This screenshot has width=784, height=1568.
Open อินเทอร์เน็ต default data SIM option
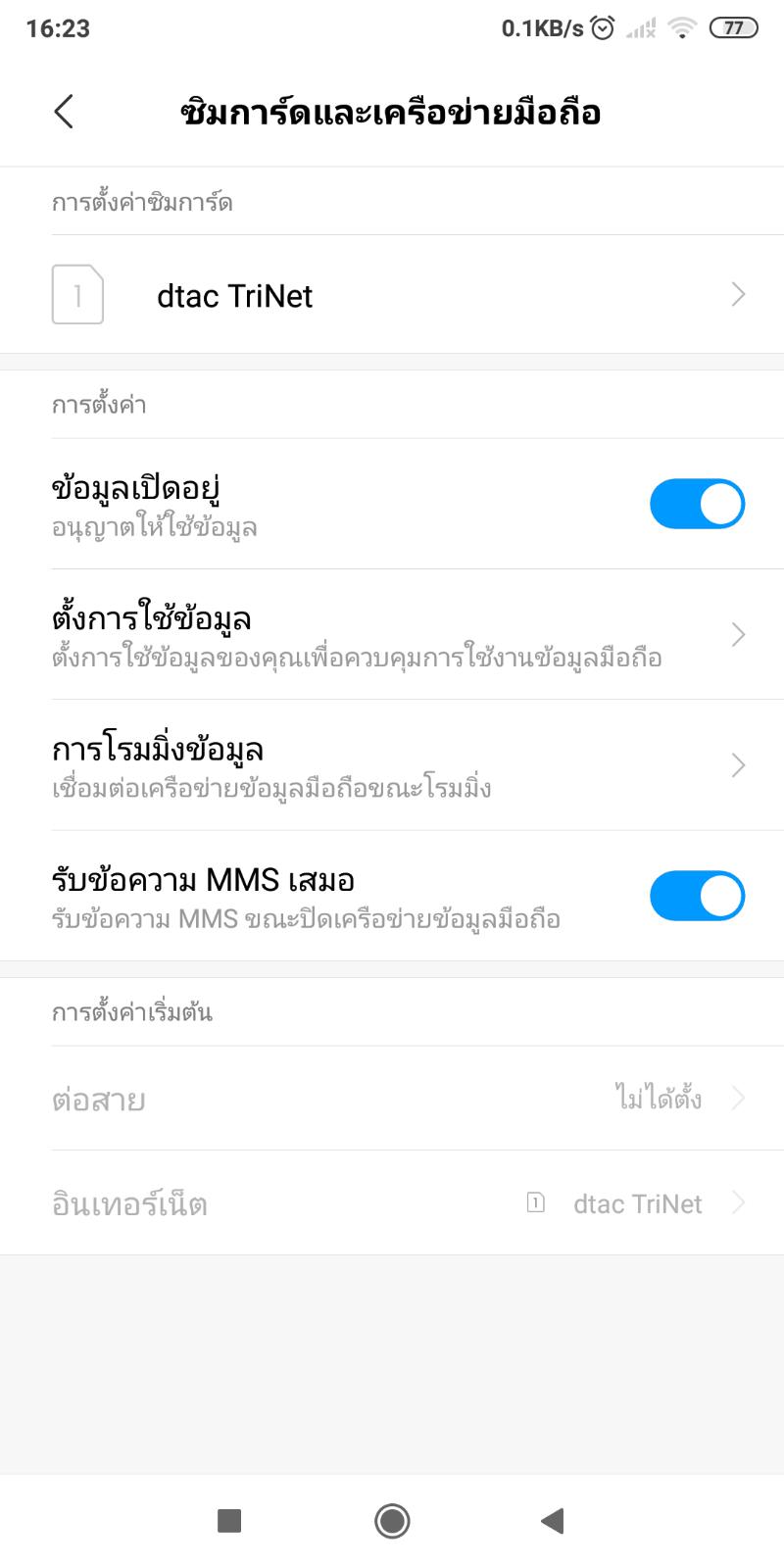click(392, 1202)
